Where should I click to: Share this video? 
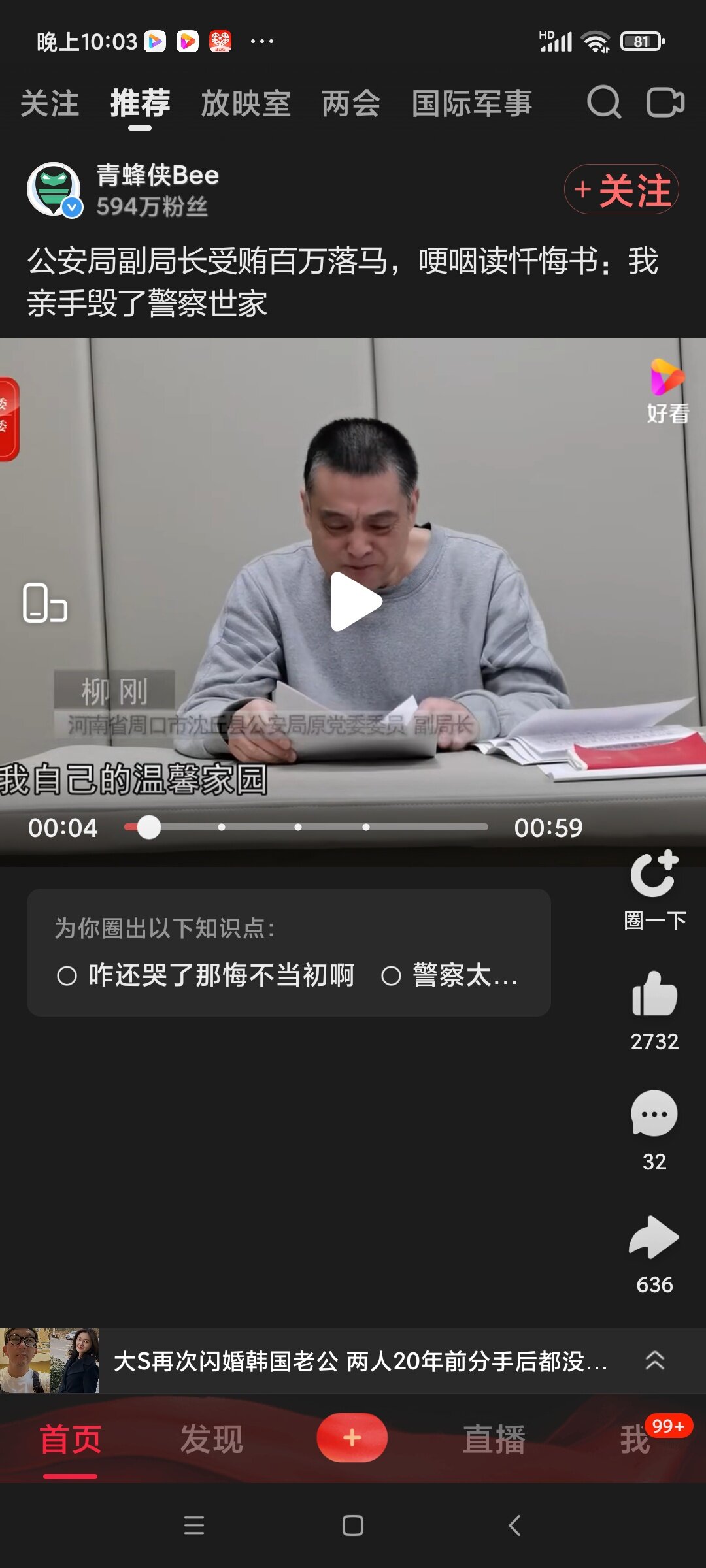[654, 1237]
